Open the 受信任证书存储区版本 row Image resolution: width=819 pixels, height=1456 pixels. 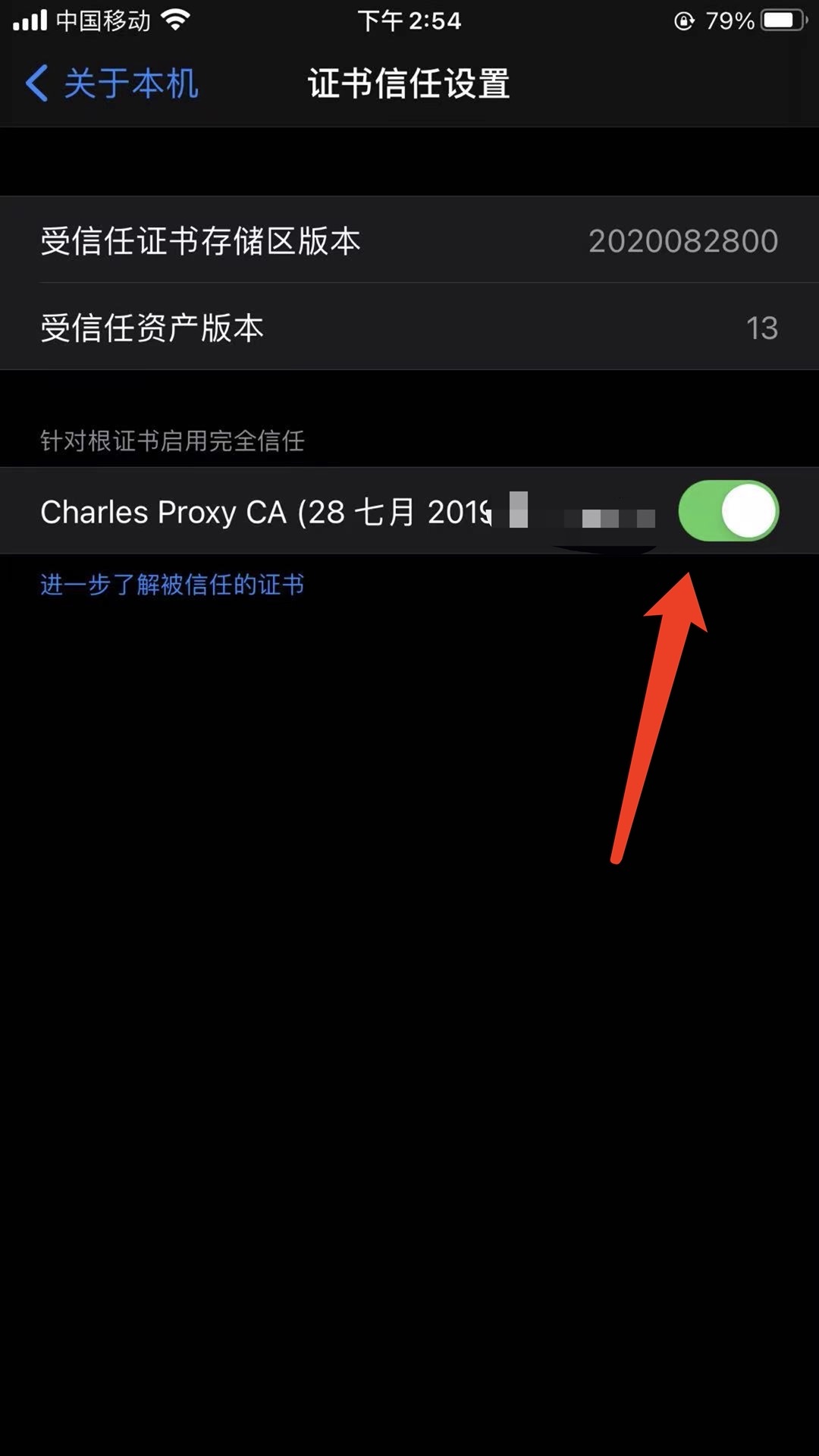coord(409,240)
